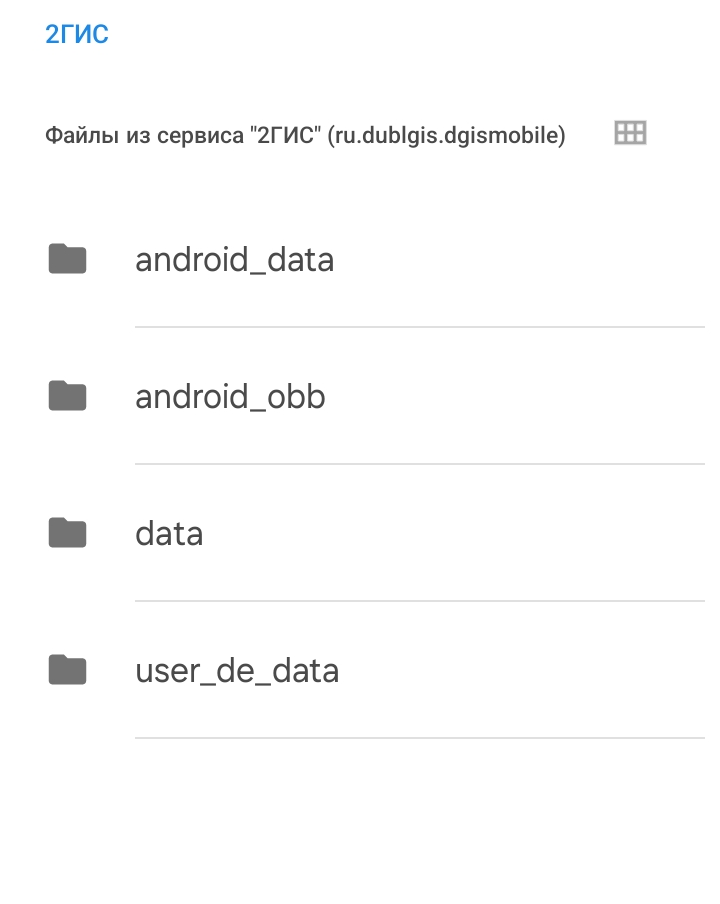The image size is (720, 904).
Task: Open the android_data folder
Action: pyautogui.click(x=234, y=260)
